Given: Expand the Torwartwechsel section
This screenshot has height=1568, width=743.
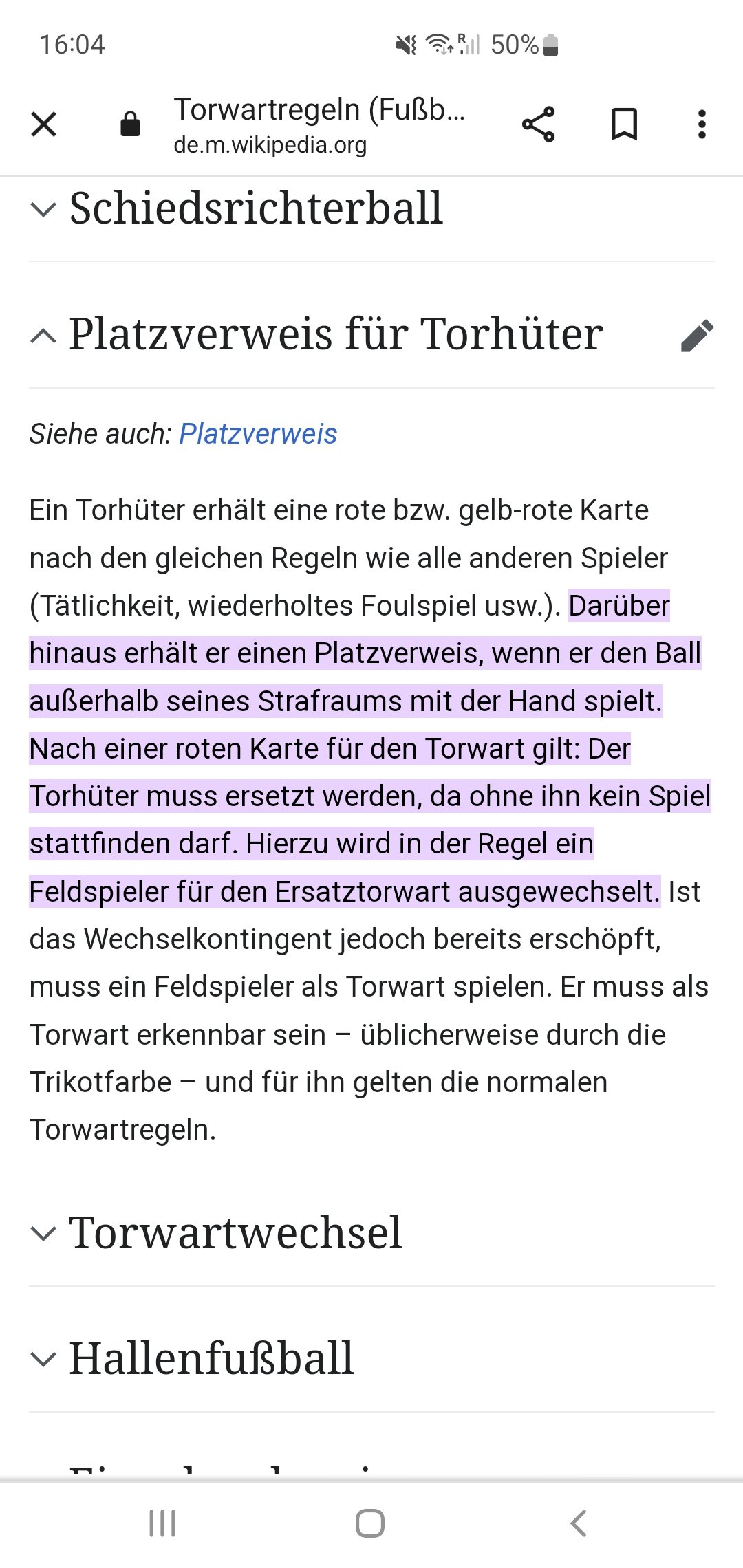Looking at the screenshot, I should 216,1232.
